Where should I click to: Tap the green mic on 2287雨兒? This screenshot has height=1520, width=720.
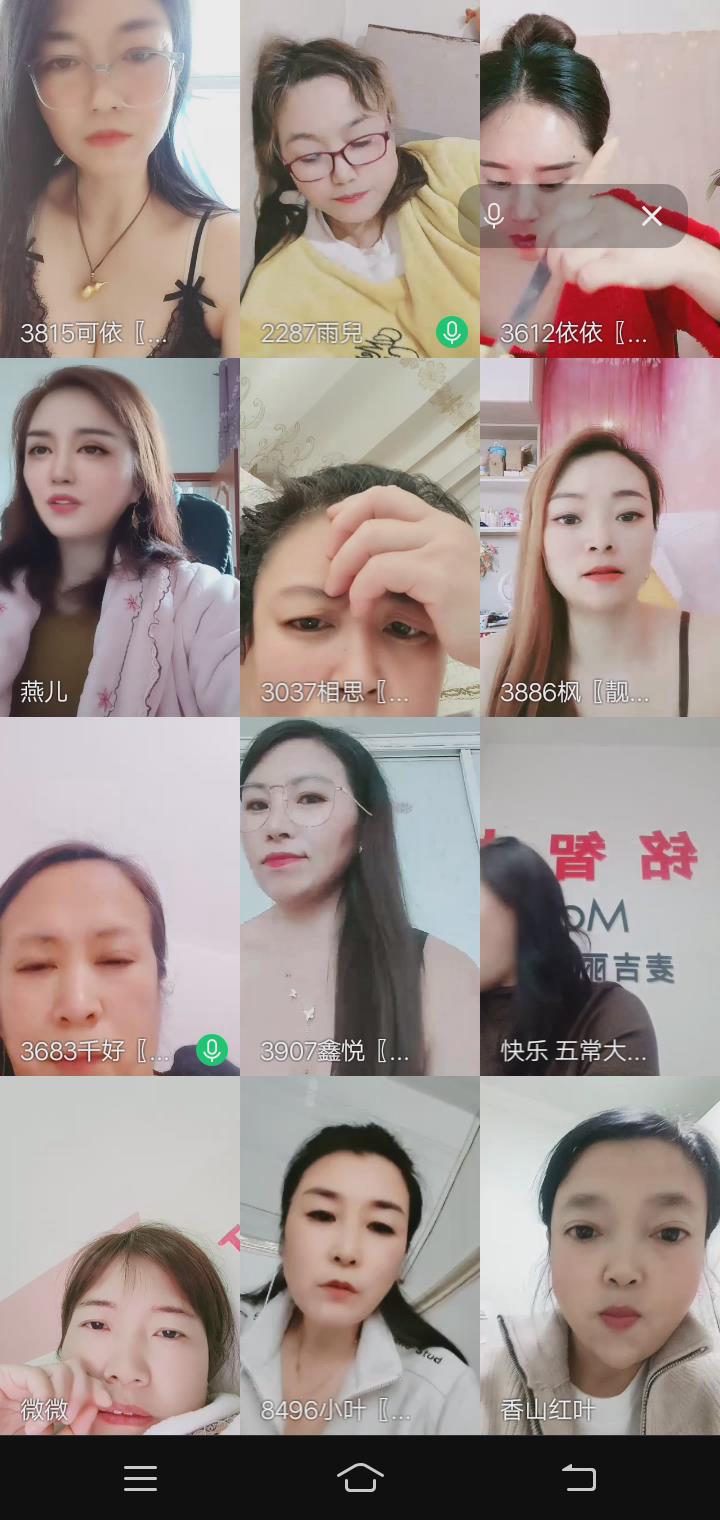point(452,332)
